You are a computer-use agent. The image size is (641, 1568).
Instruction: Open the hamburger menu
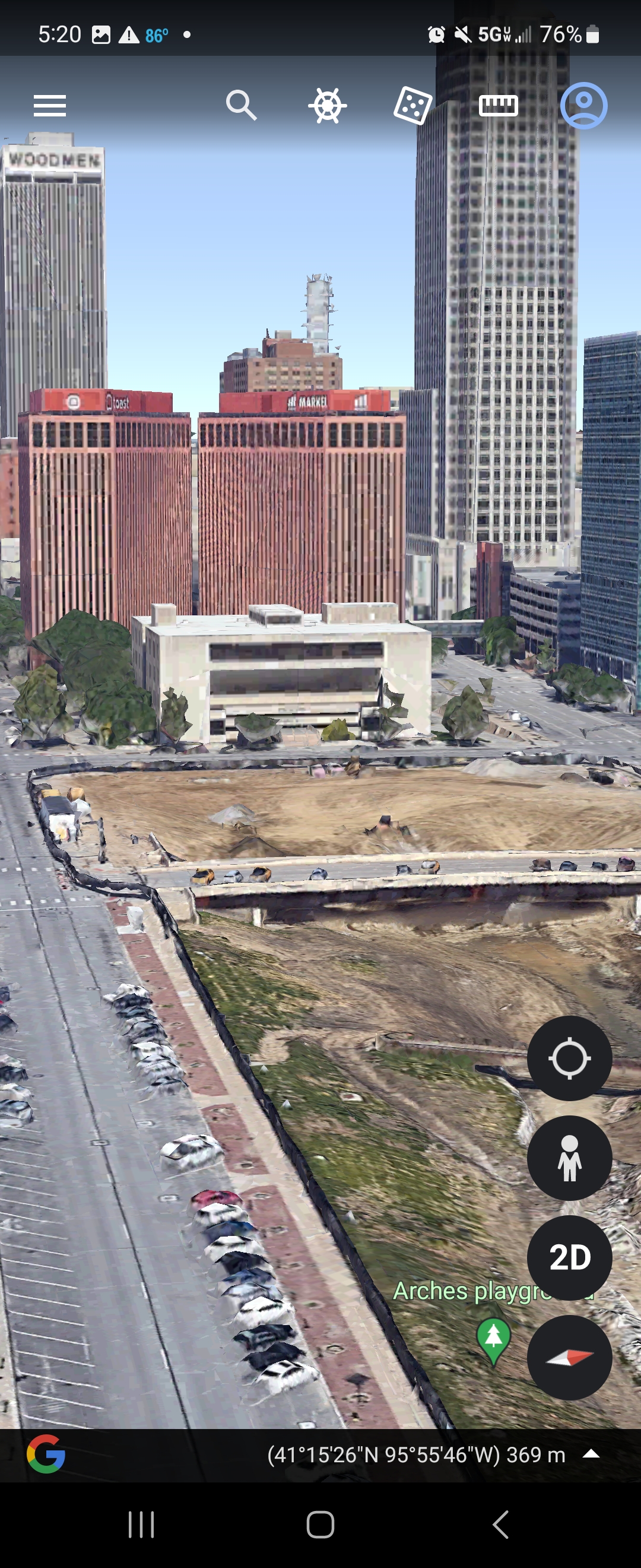(50, 106)
